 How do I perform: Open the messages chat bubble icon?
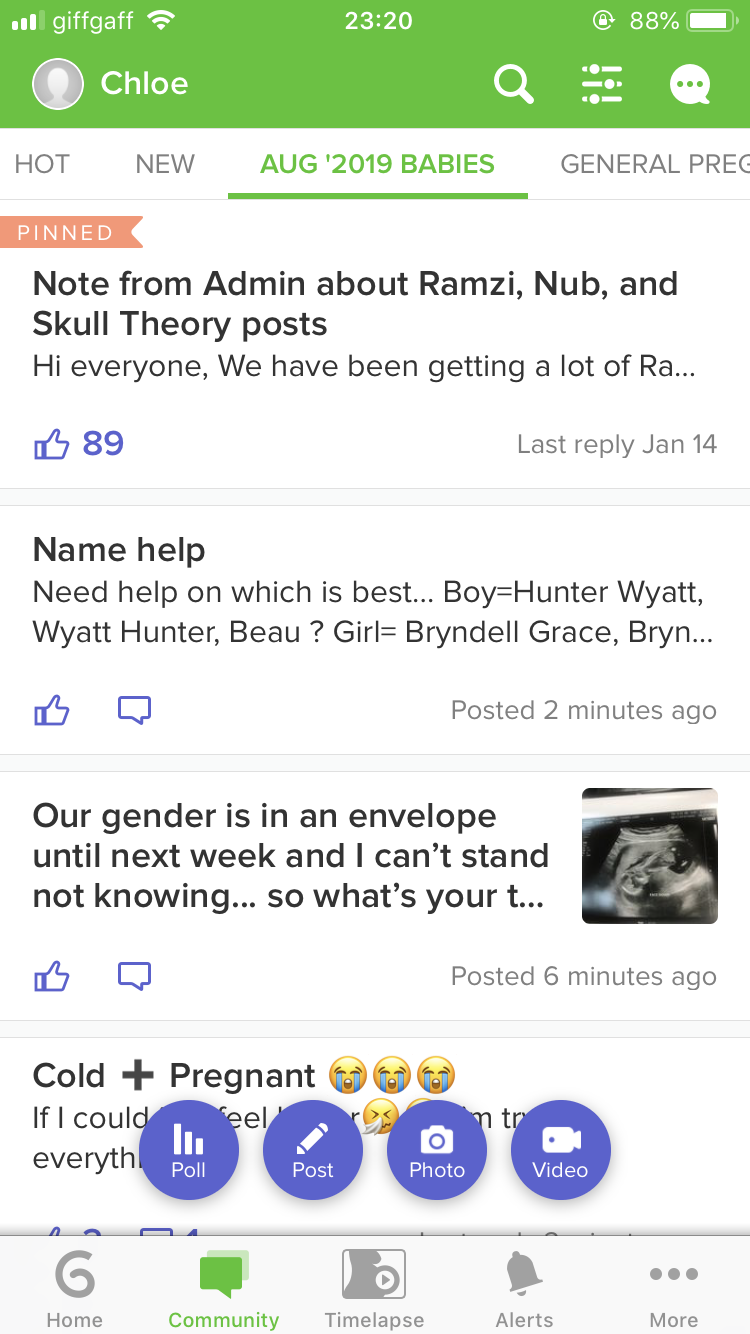click(690, 85)
